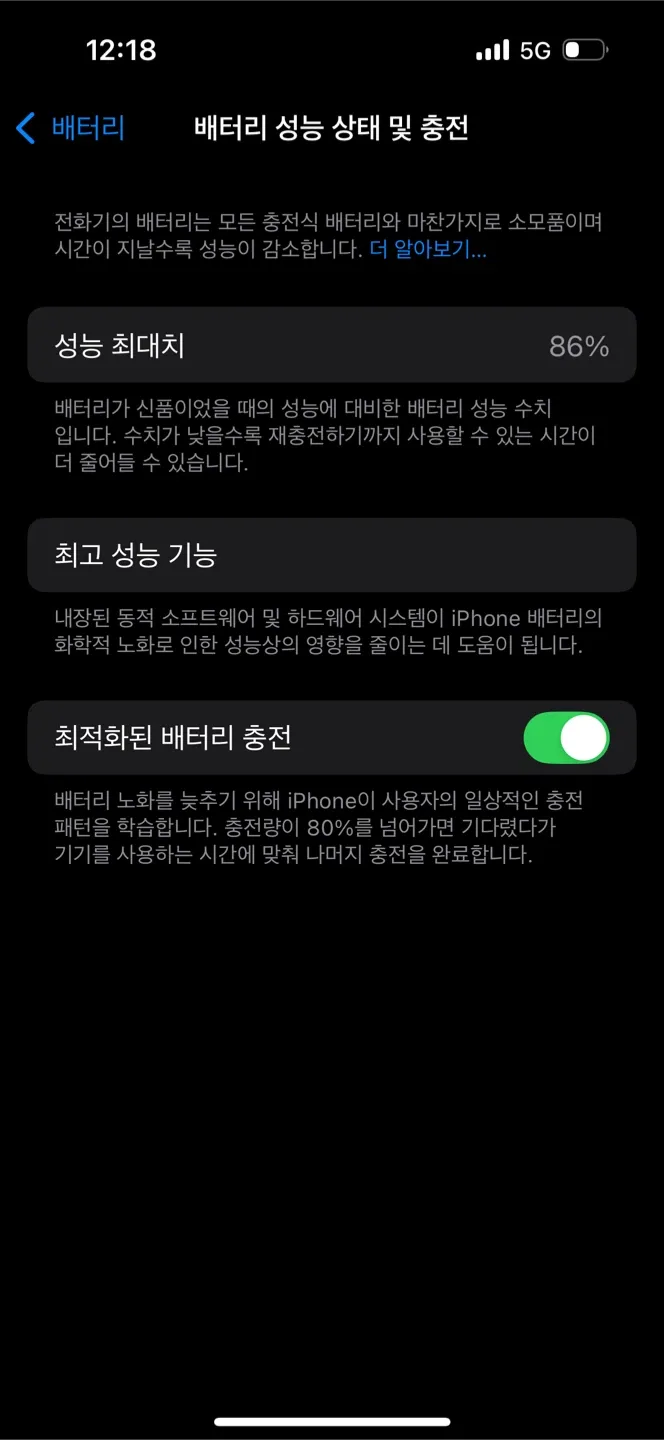Open the 더 알아보기 link
The image size is (664, 1440).
point(428,250)
